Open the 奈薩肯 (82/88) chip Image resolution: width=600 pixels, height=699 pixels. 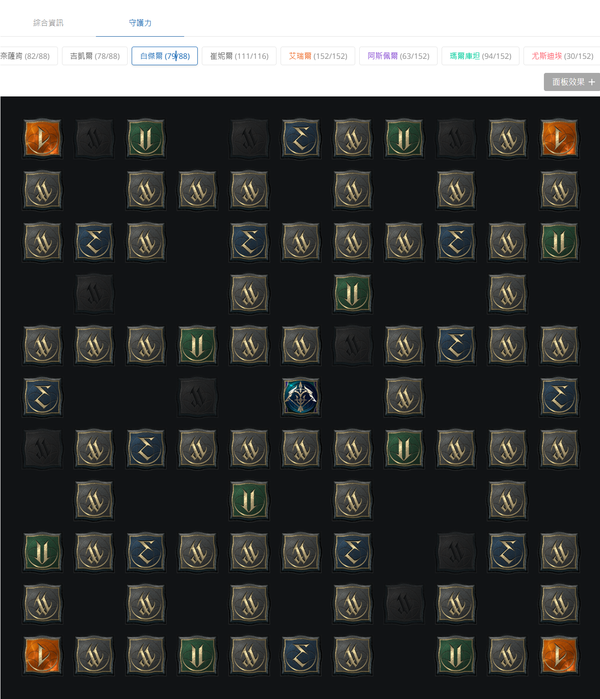pyautogui.click(x=28, y=56)
